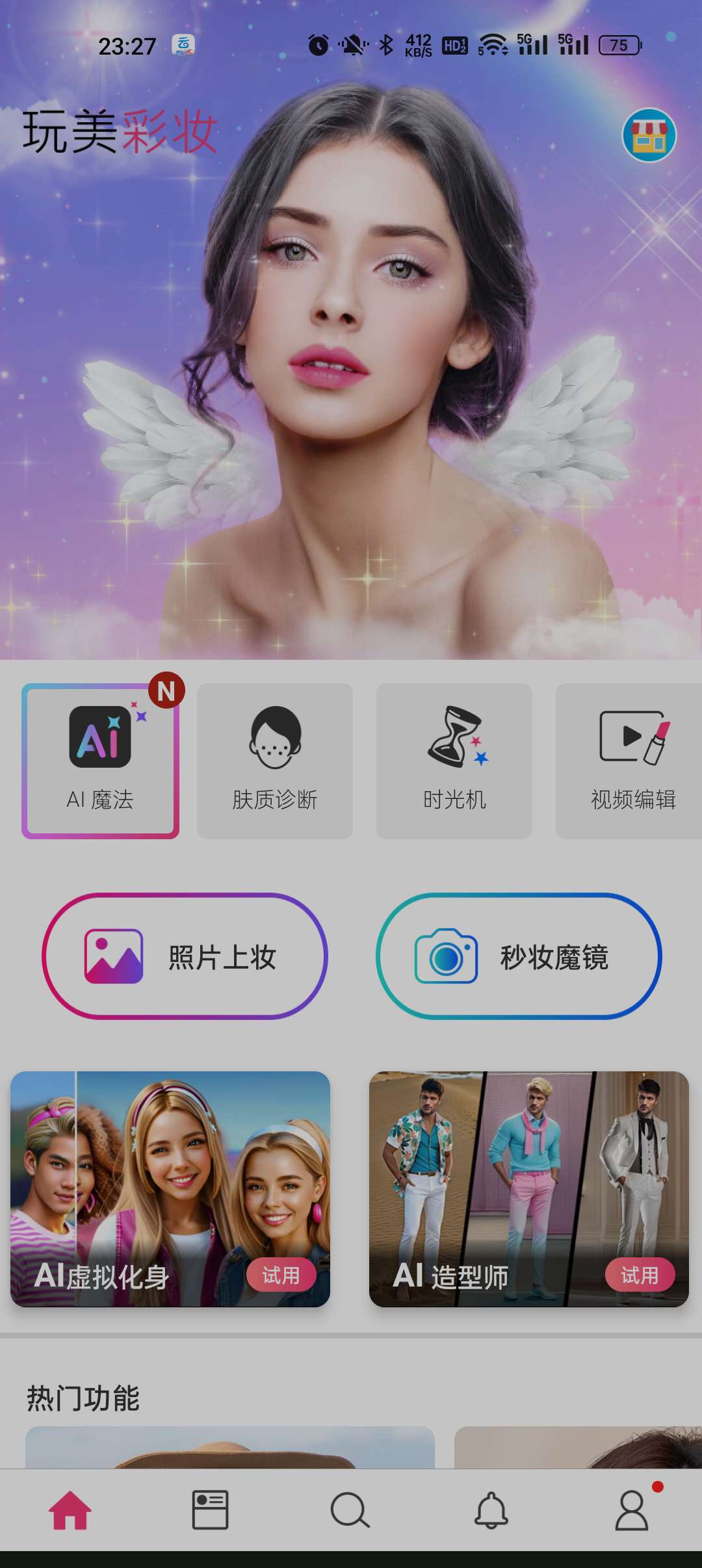The image size is (702, 1568).
Task: Select the home icon in bottom navigation
Action: pyautogui.click(x=70, y=1511)
